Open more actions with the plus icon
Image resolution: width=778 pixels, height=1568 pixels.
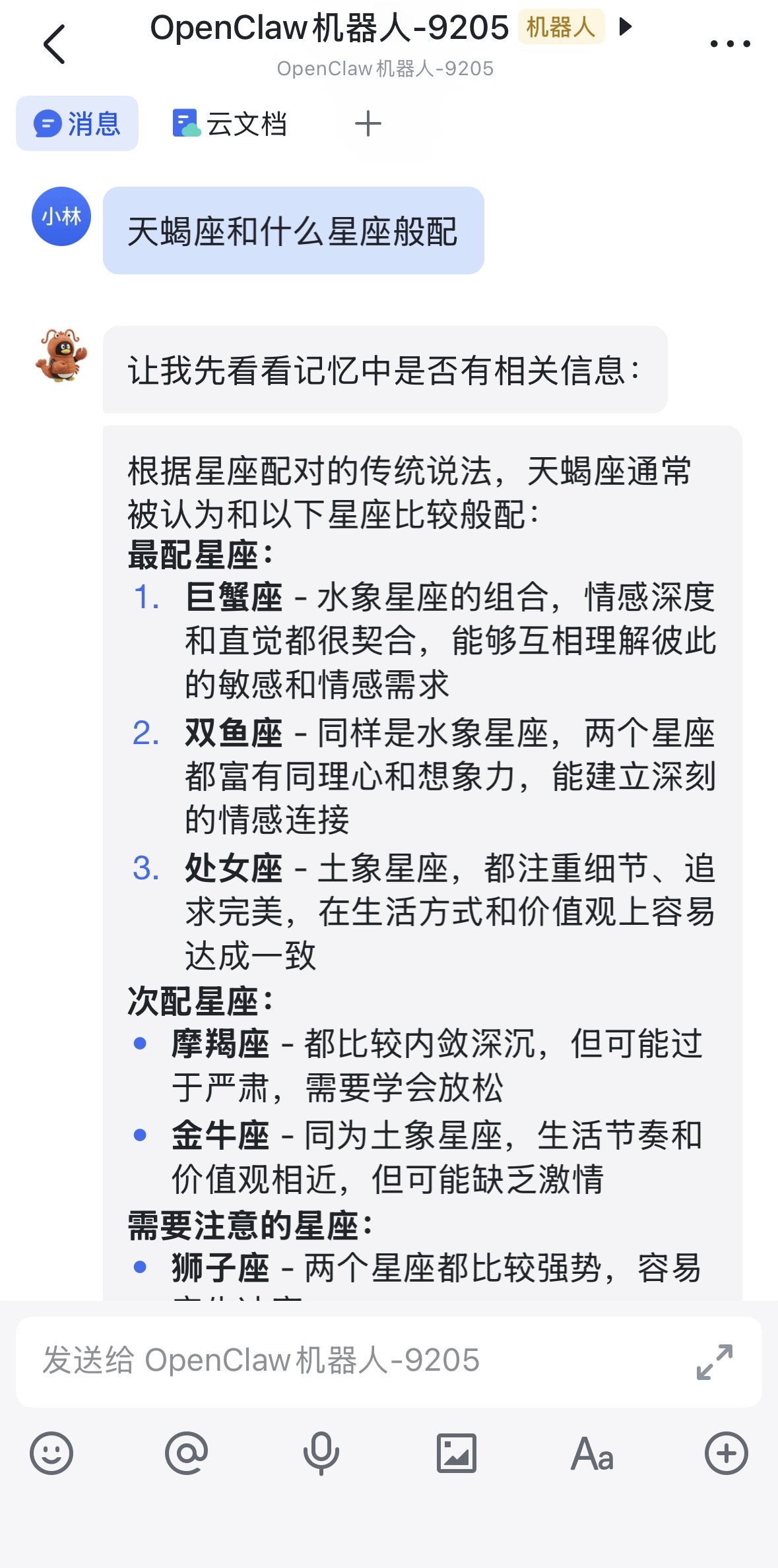click(x=726, y=1455)
